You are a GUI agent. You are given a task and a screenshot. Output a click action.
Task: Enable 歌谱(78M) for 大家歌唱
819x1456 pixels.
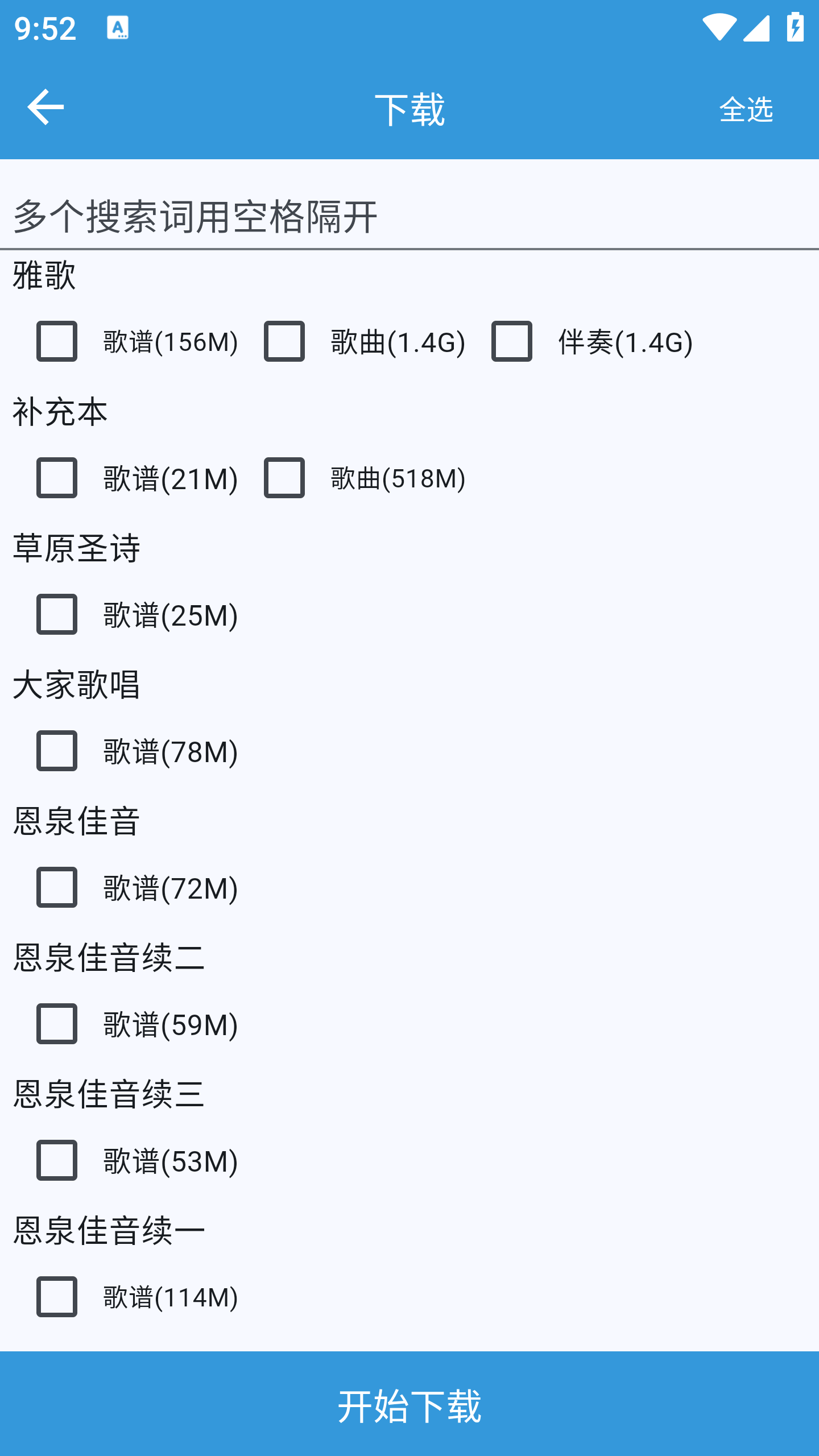pyautogui.click(x=56, y=752)
